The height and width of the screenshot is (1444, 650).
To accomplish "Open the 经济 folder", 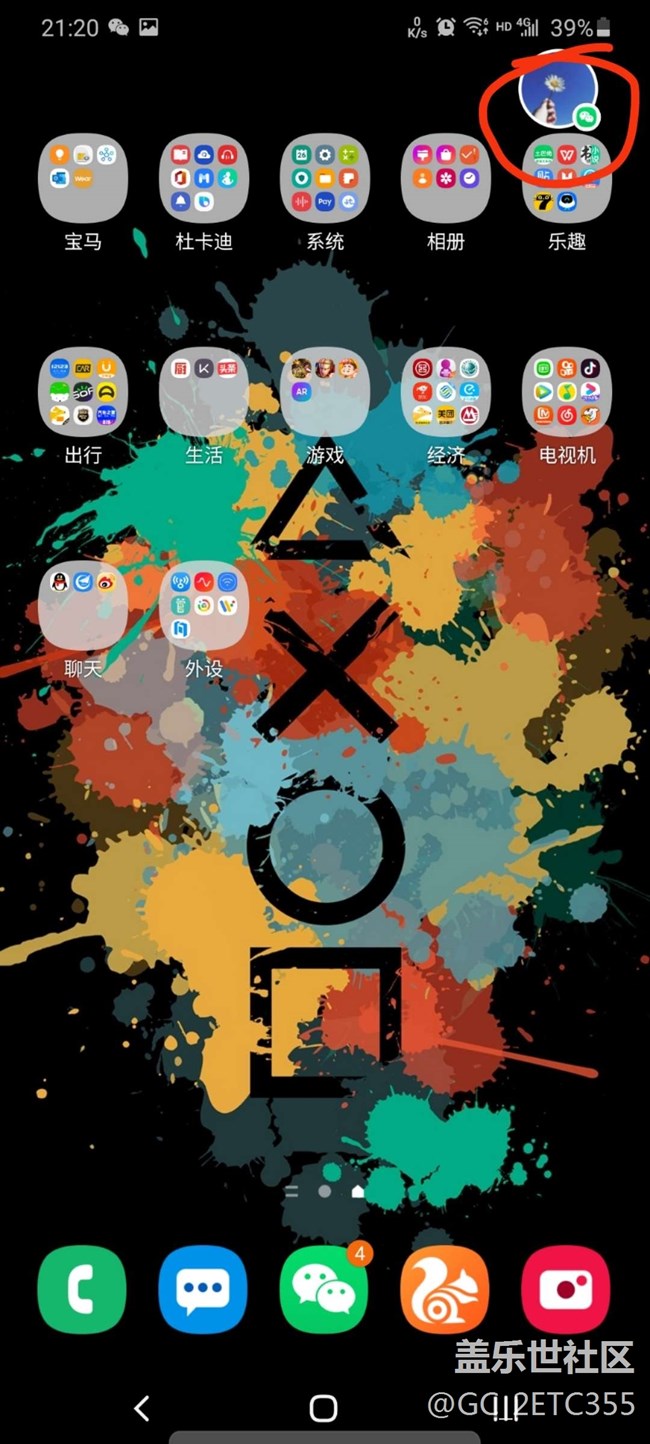I will click(x=446, y=392).
